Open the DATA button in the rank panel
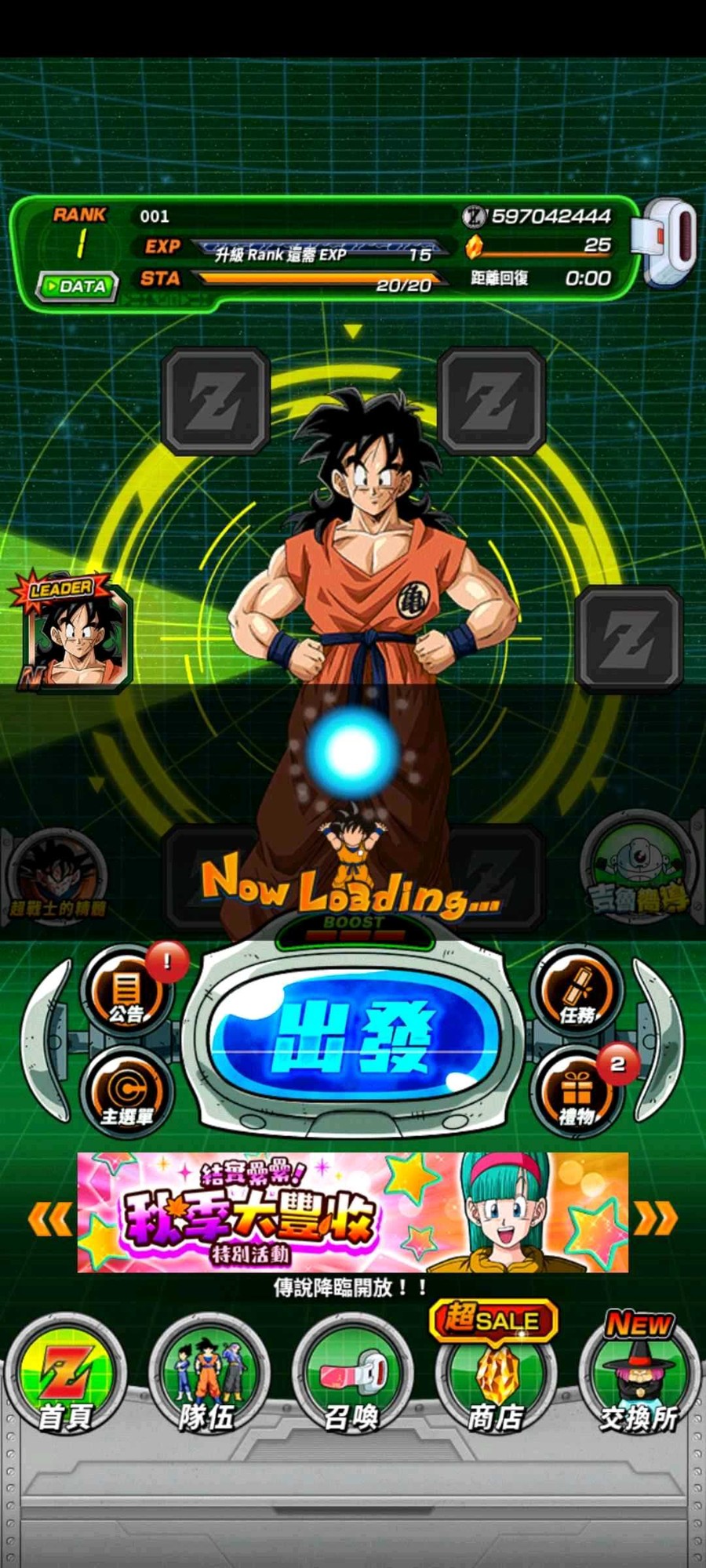Screen dimensions: 706x1568 [77, 286]
